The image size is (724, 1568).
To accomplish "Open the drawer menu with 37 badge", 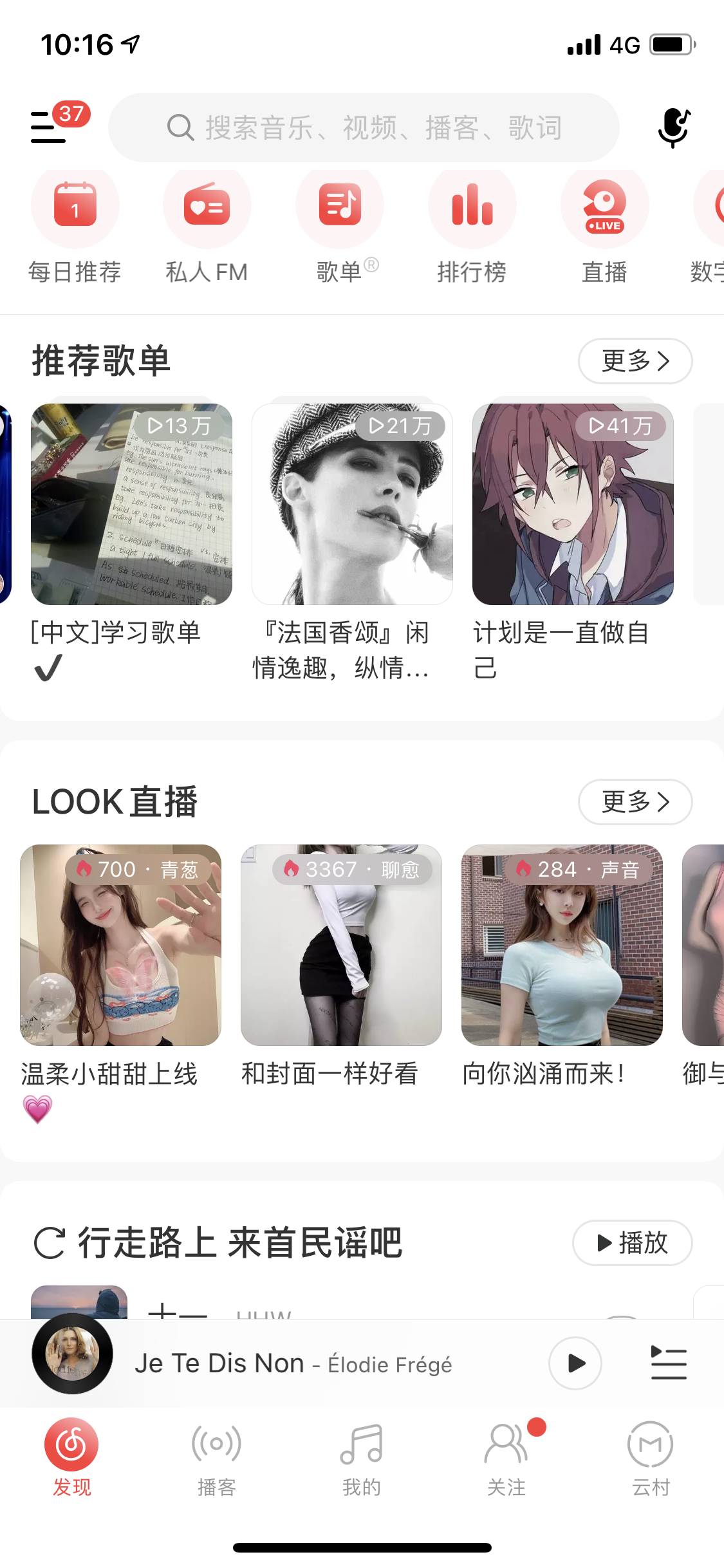I will point(50,127).
